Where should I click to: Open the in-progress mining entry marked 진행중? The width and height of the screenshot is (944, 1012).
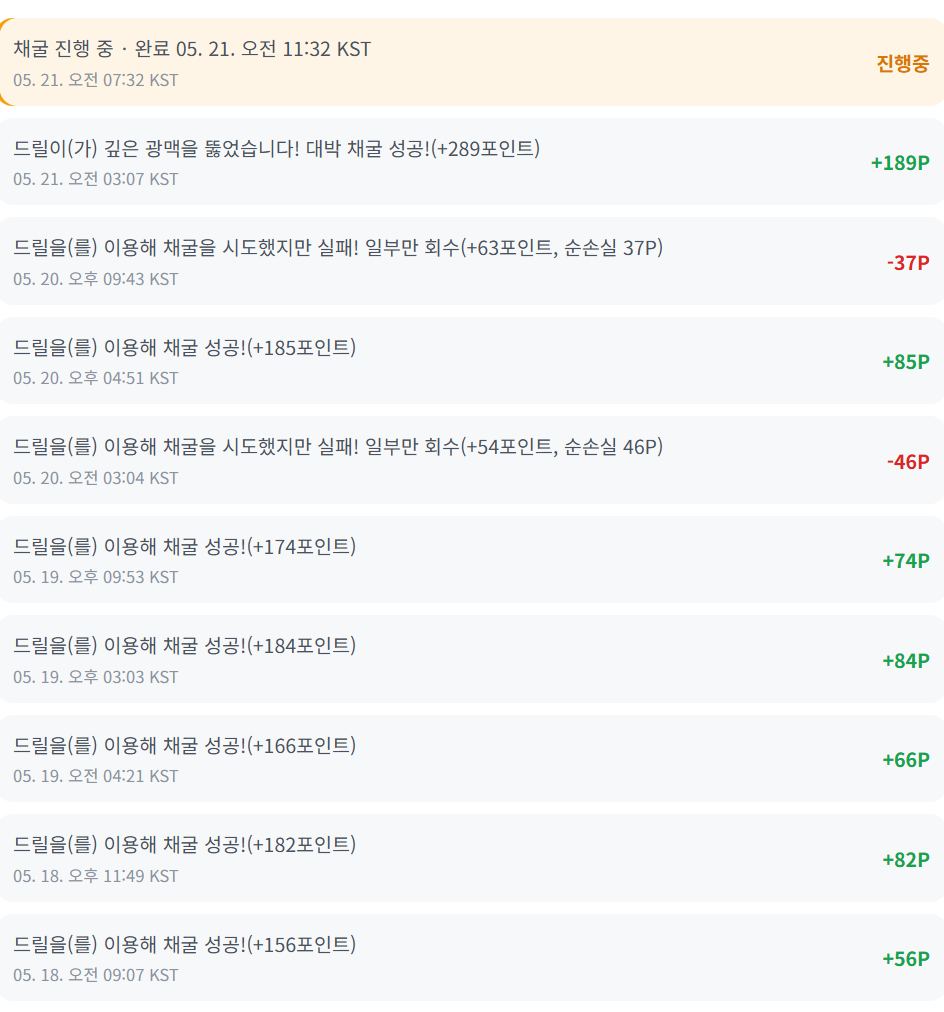pyautogui.click(x=472, y=62)
